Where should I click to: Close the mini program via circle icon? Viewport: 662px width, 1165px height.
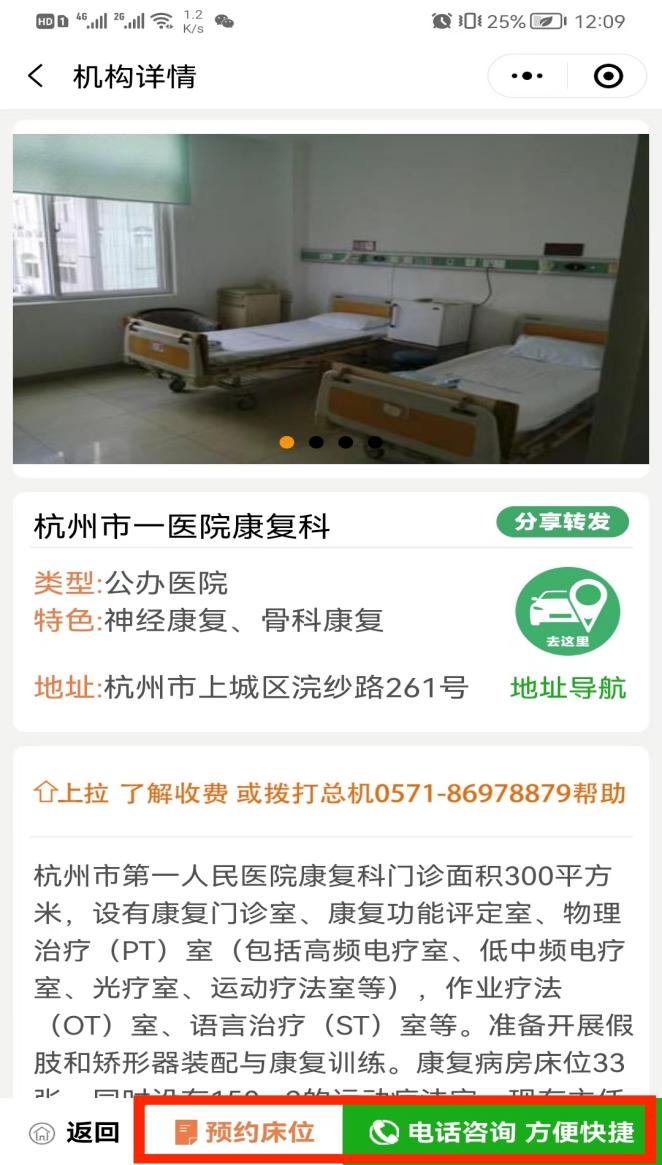(x=608, y=77)
